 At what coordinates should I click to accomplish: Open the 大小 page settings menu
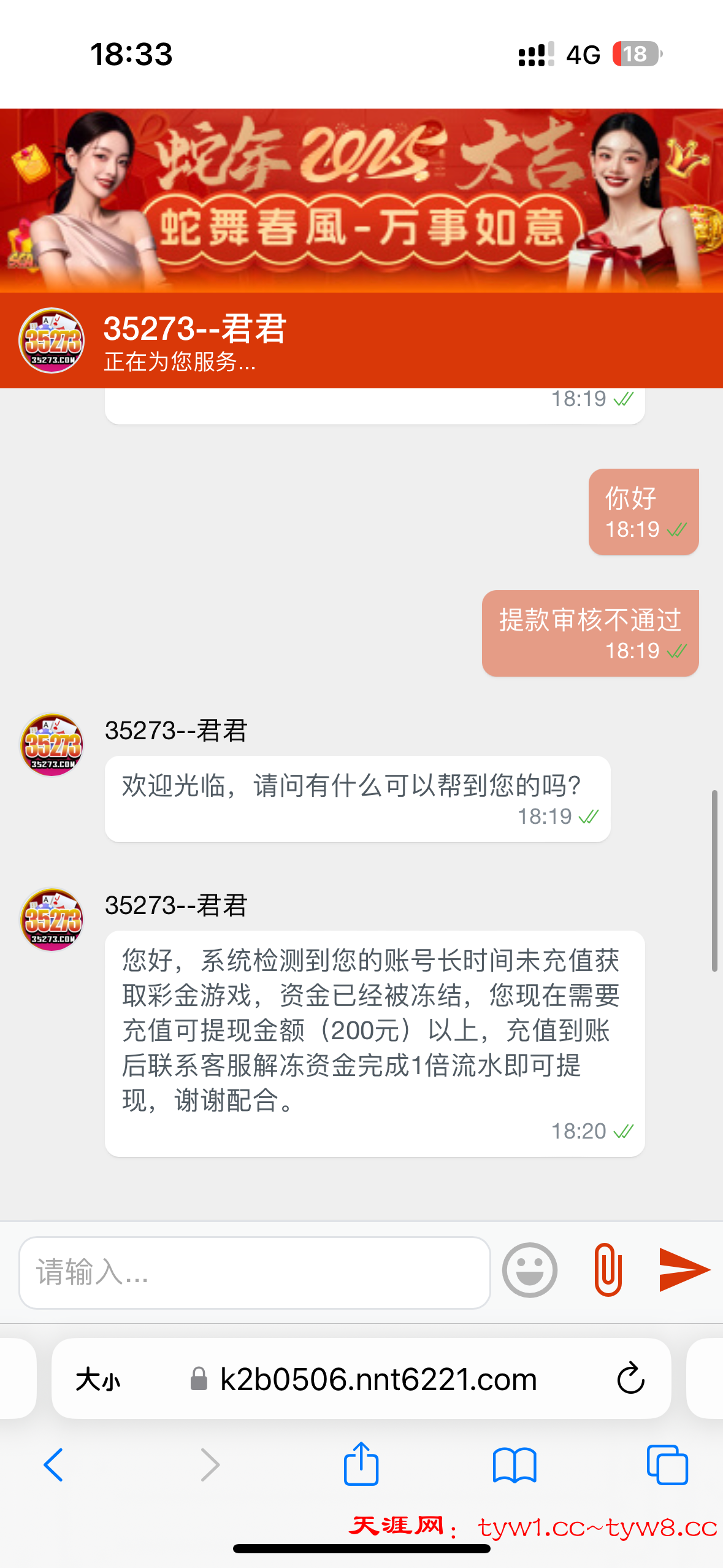point(98,1380)
